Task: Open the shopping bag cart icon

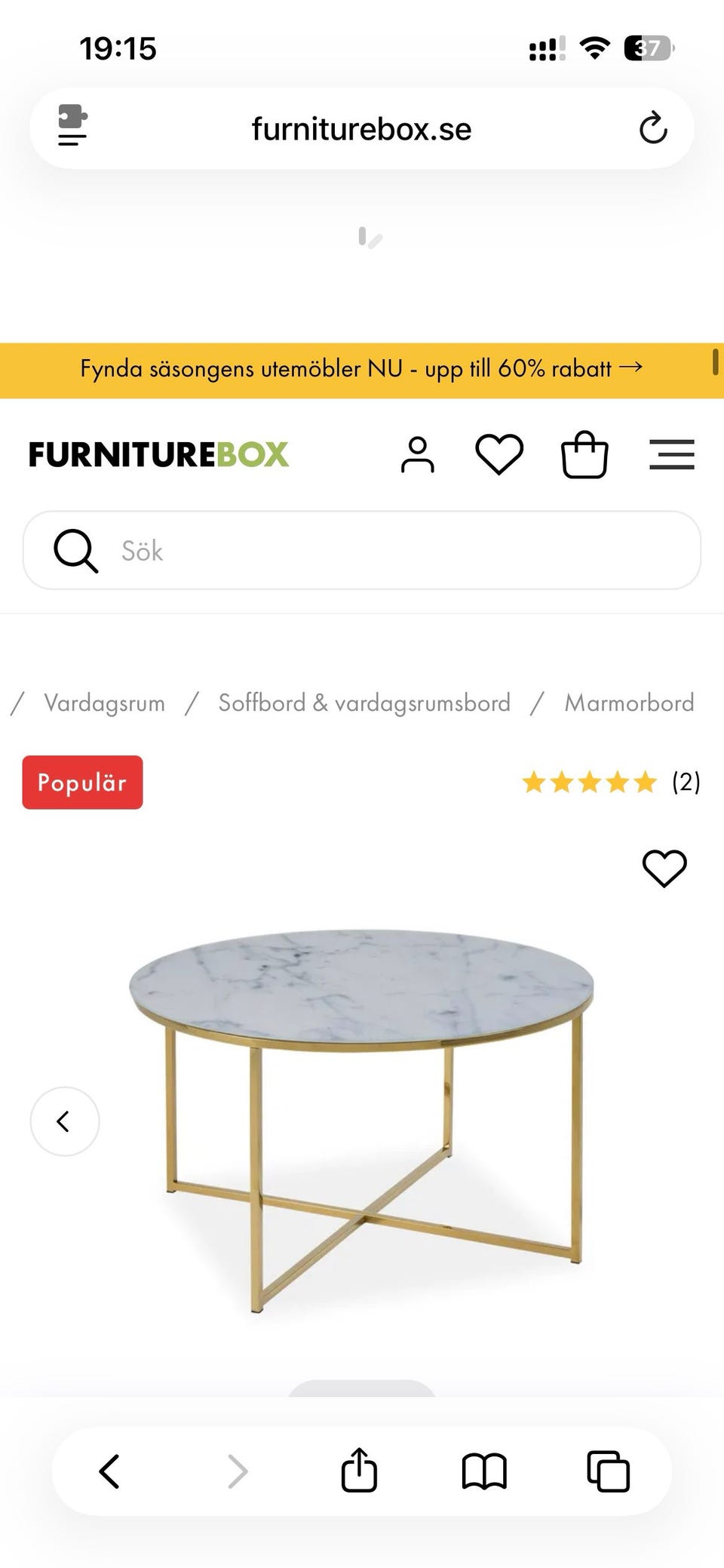Action: [x=584, y=454]
